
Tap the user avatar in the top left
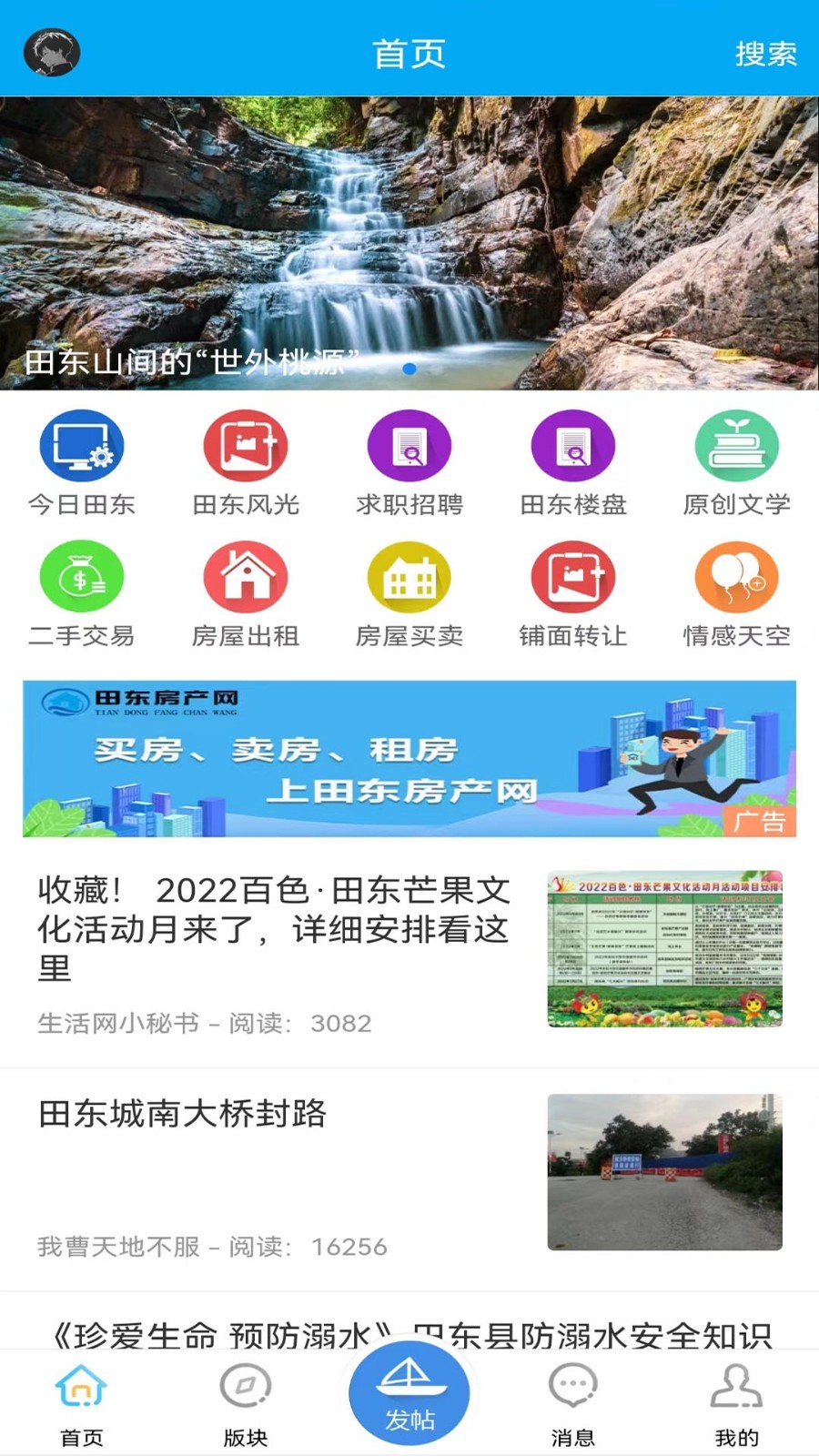[x=51, y=53]
